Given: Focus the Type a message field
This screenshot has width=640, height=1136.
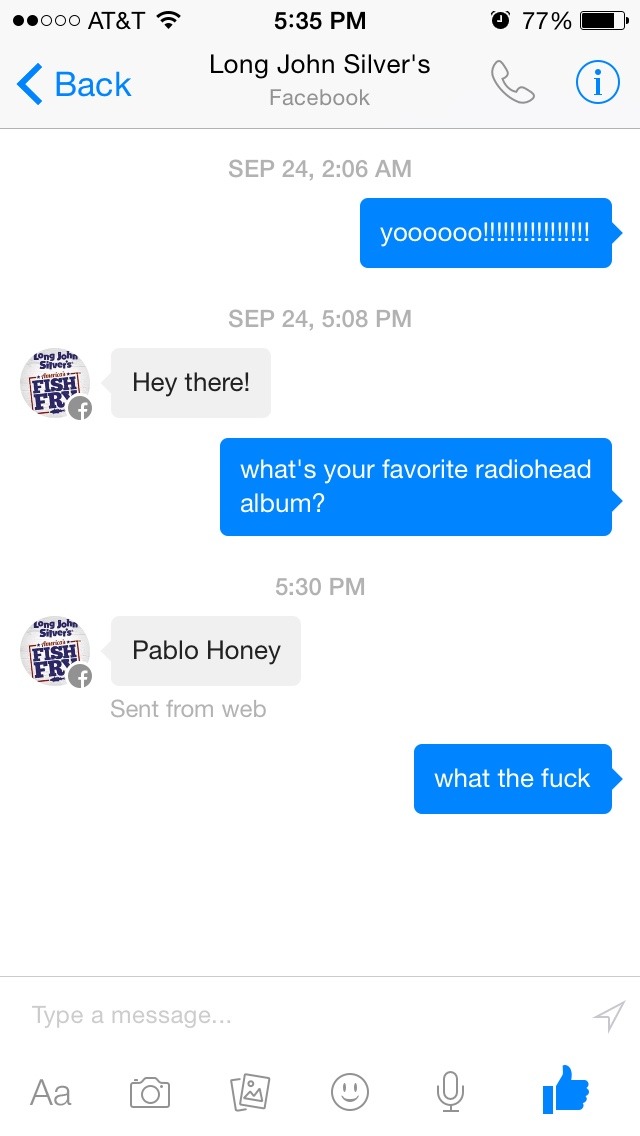Looking at the screenshot, I should (x=300, y=1016).
